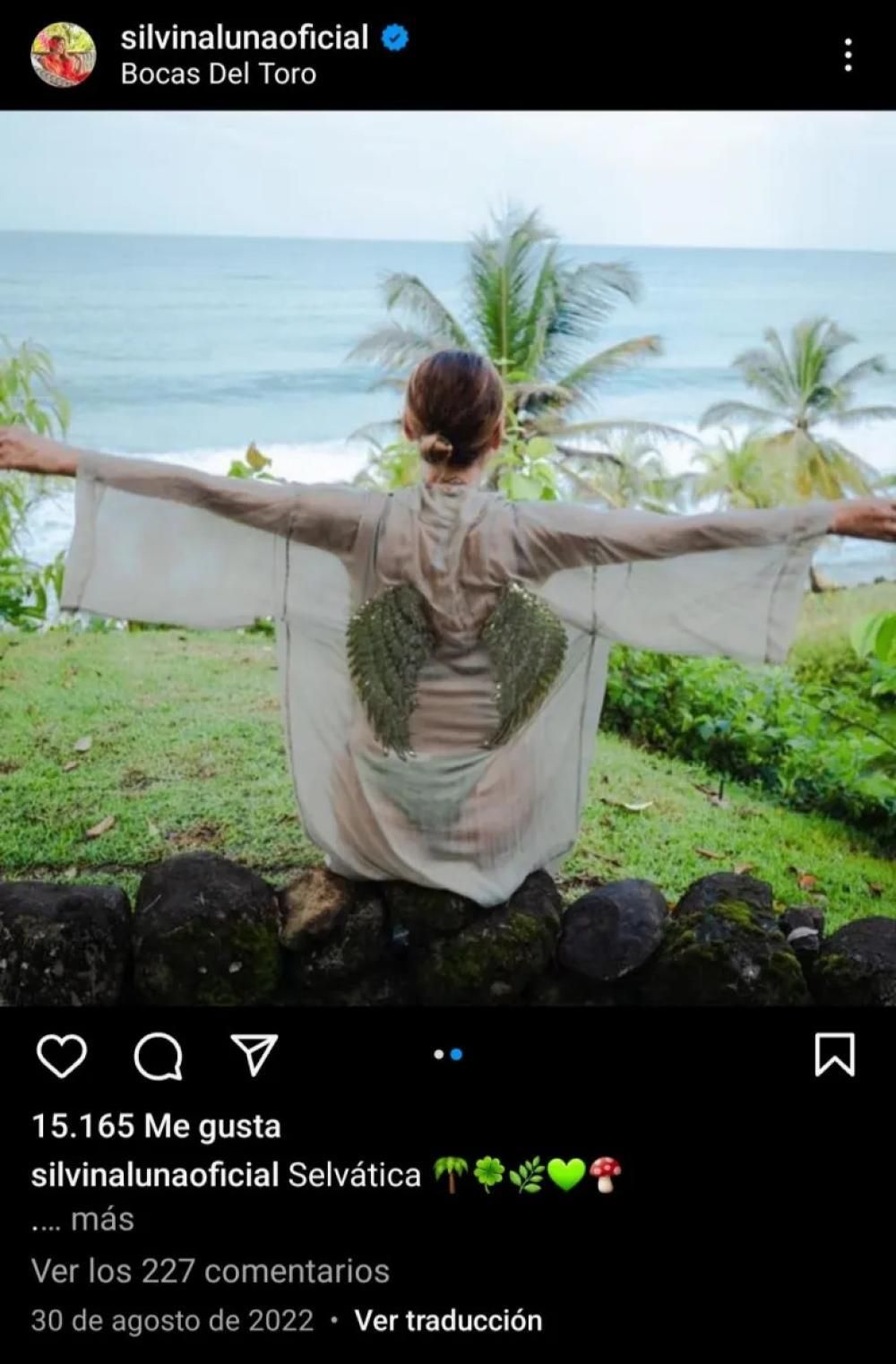Share the post with the paper plane icon
Image resolution: width=896 pixels, height=1364 pixels.
coord(254,1056)
